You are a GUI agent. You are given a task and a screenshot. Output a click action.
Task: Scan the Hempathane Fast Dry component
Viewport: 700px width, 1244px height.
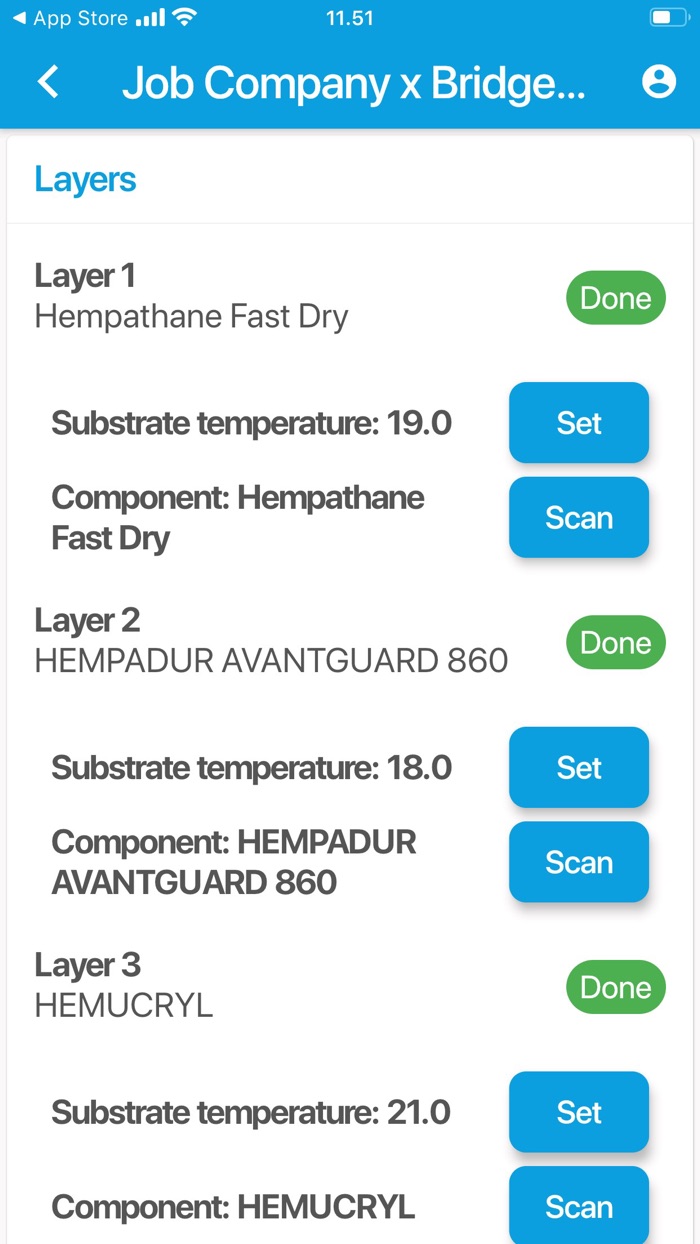(579, 518)
